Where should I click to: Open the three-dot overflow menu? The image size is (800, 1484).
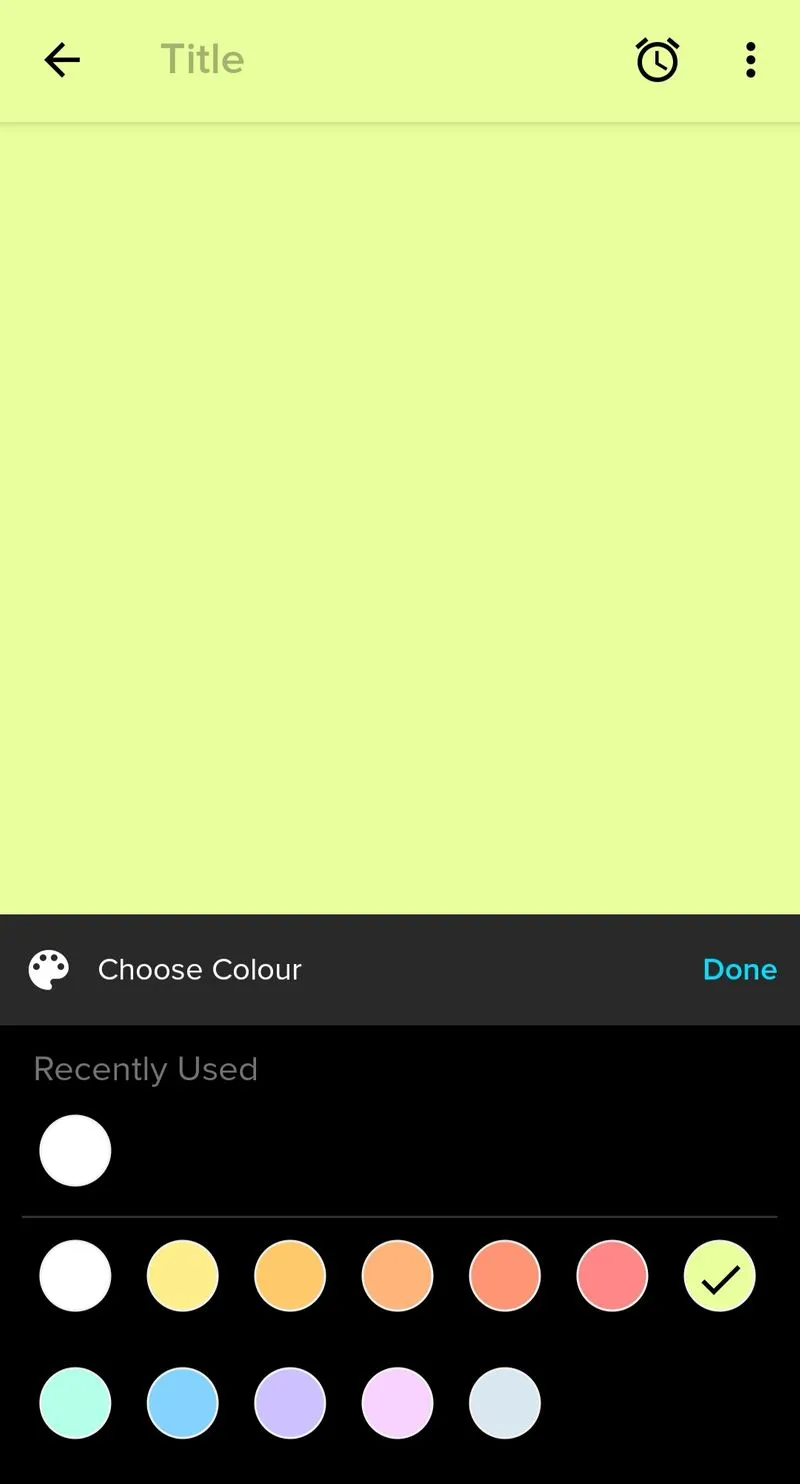coord(750,60)
